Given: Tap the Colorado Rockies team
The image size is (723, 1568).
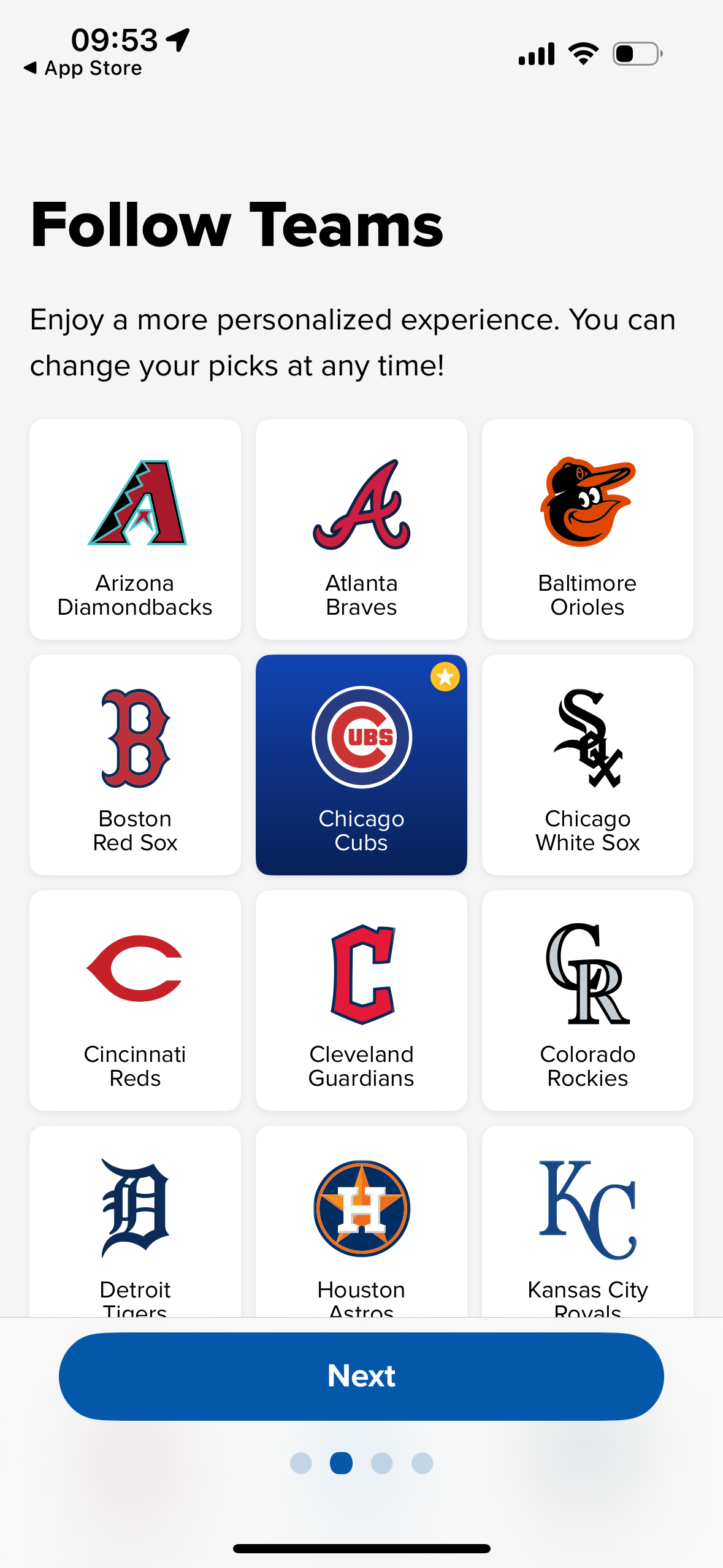Looking at the screenshot, I should point(587,1000).
